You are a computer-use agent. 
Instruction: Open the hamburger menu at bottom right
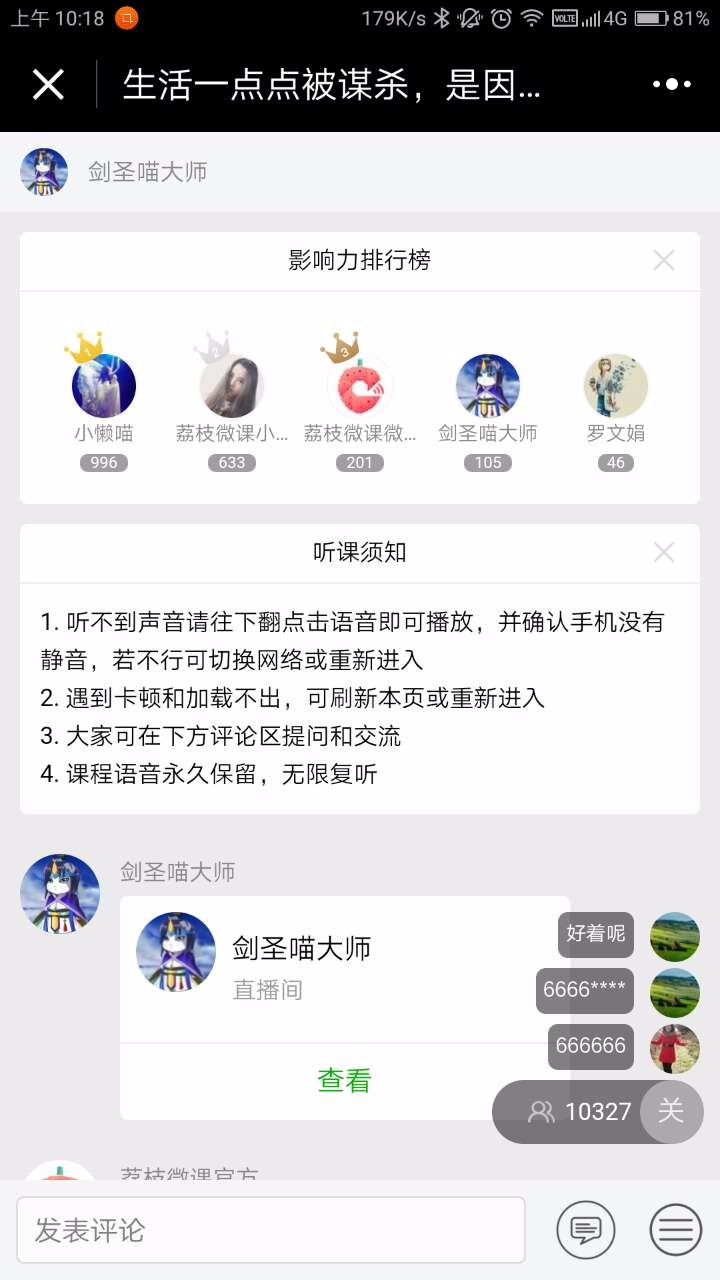click(676, 1230)
